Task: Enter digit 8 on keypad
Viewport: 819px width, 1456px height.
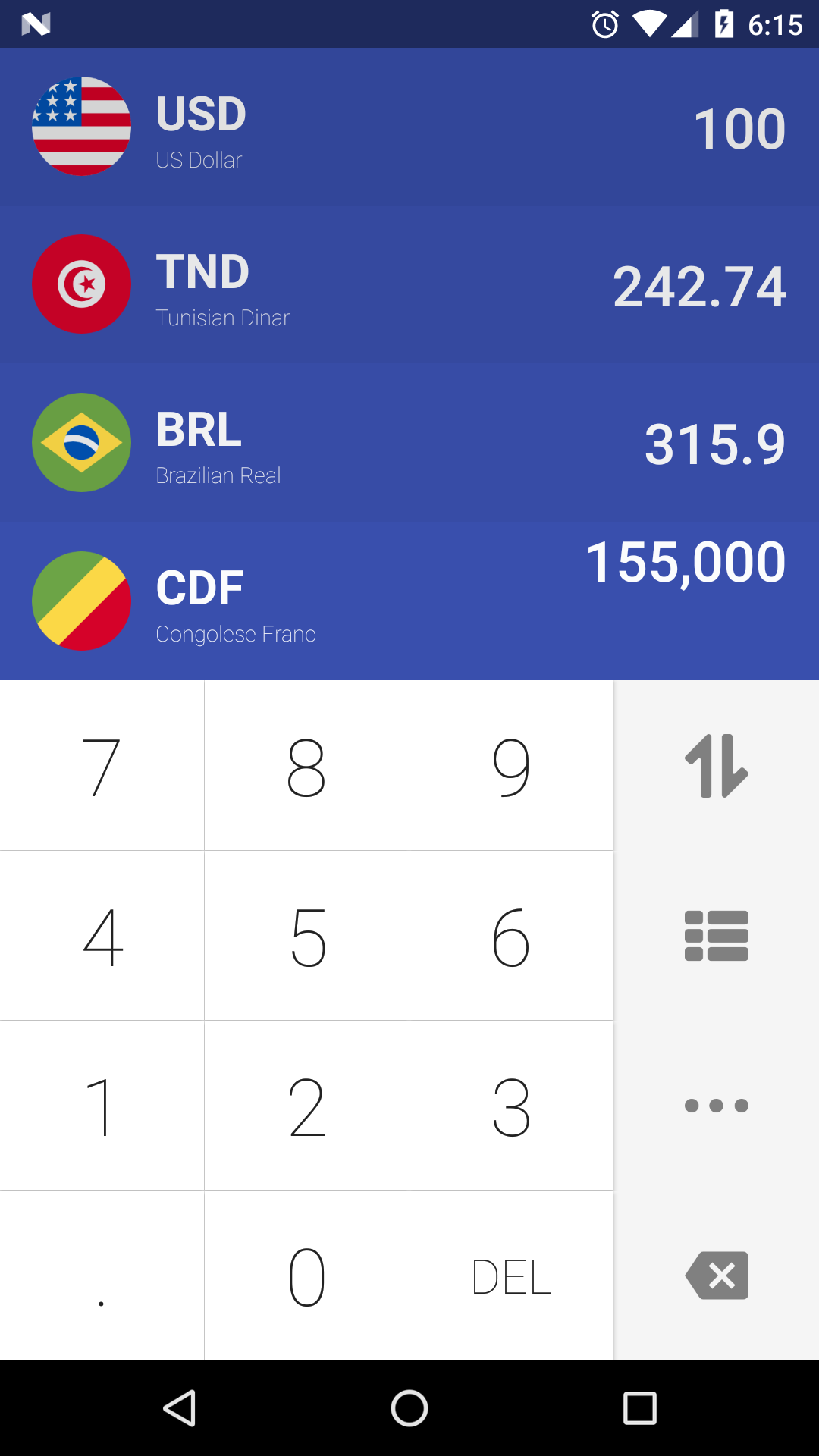Action: tap(306, 766)
